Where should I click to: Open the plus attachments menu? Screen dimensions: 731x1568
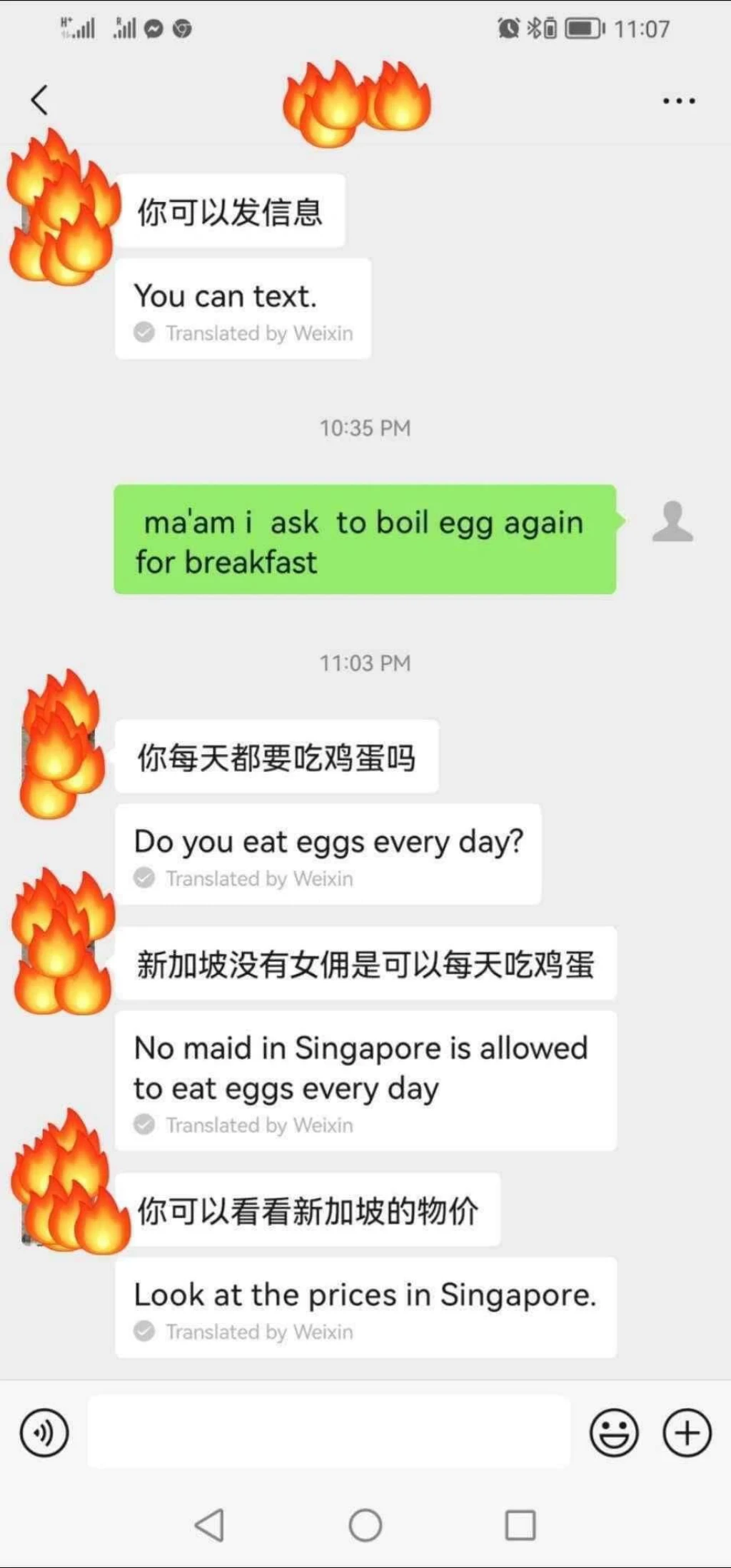687,1432
